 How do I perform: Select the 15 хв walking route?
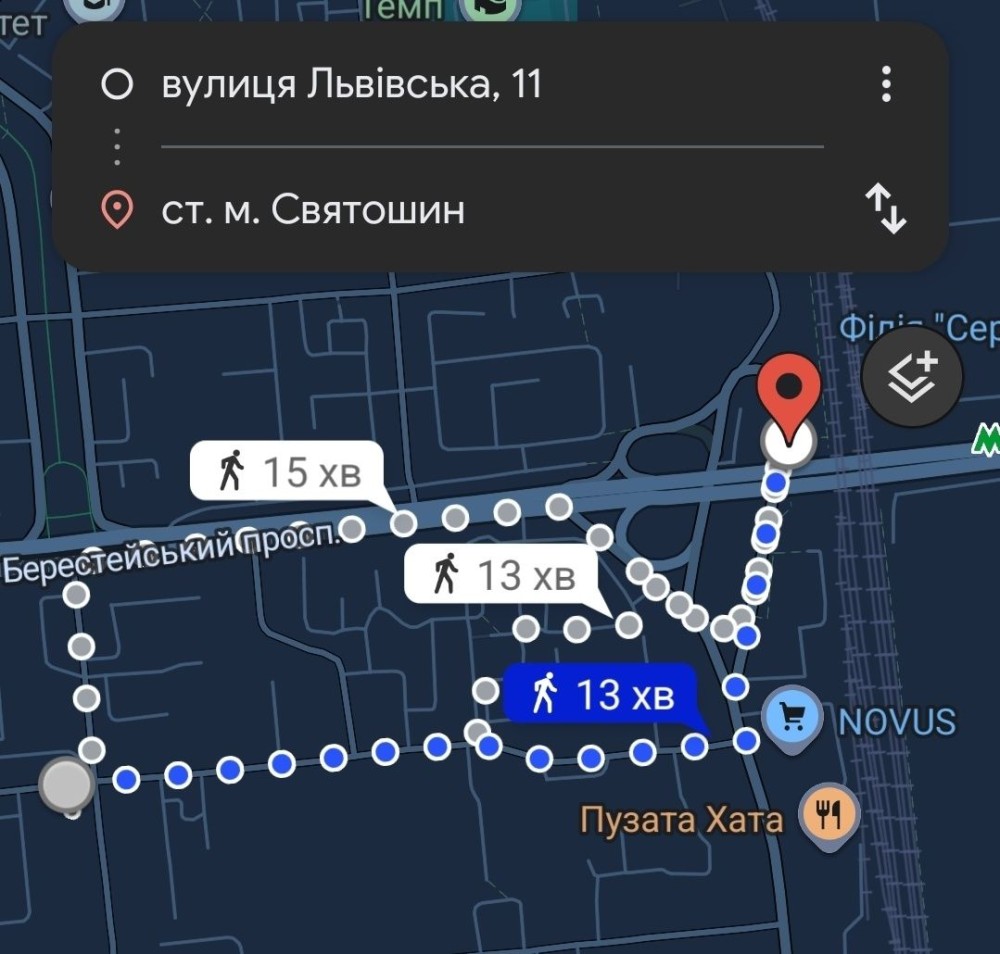288,471
